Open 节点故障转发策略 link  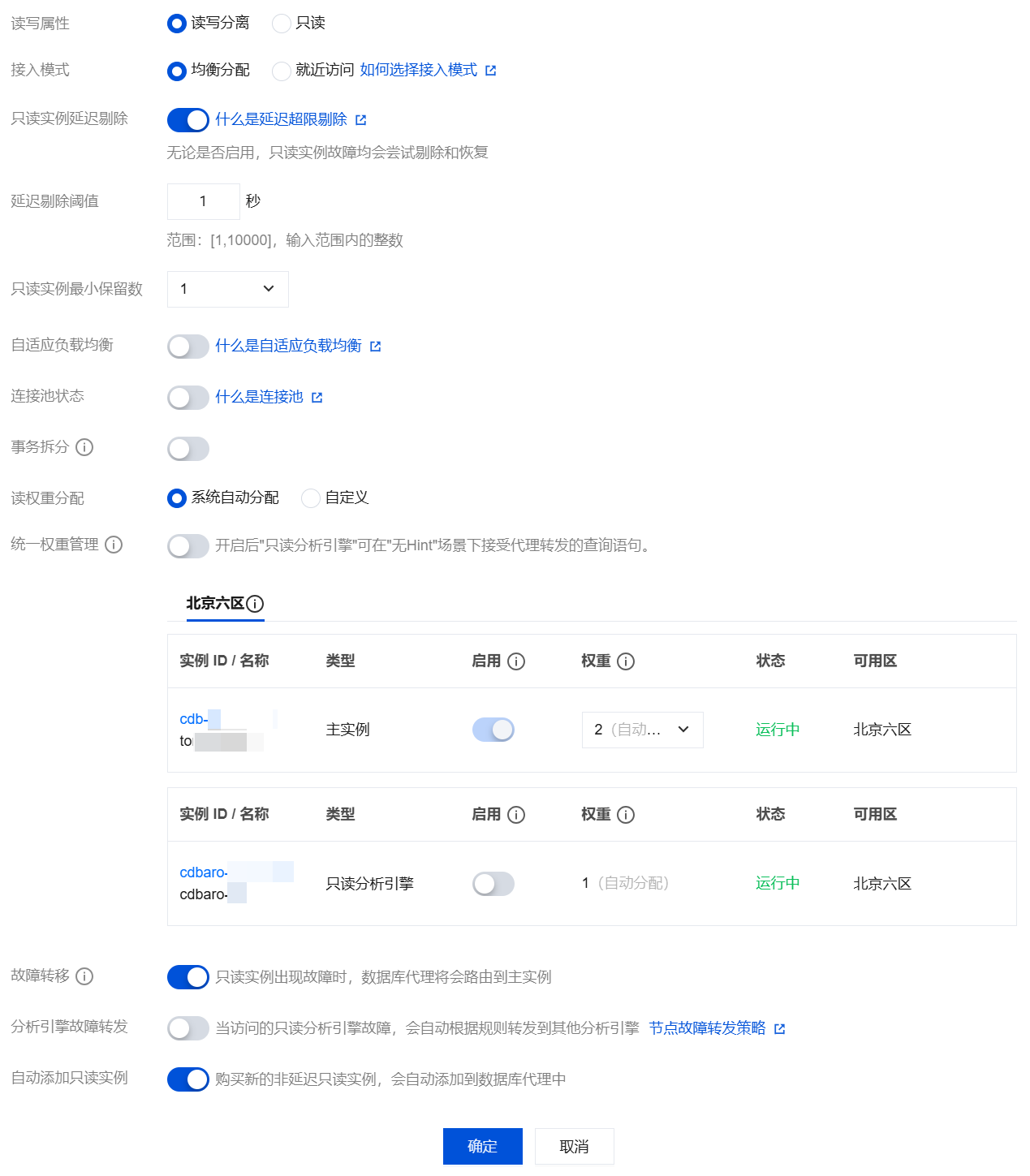tap(708, 1028)
